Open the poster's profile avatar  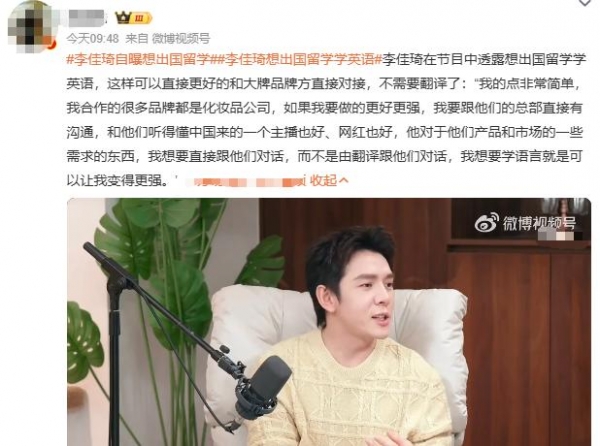(x=31, y=22)
